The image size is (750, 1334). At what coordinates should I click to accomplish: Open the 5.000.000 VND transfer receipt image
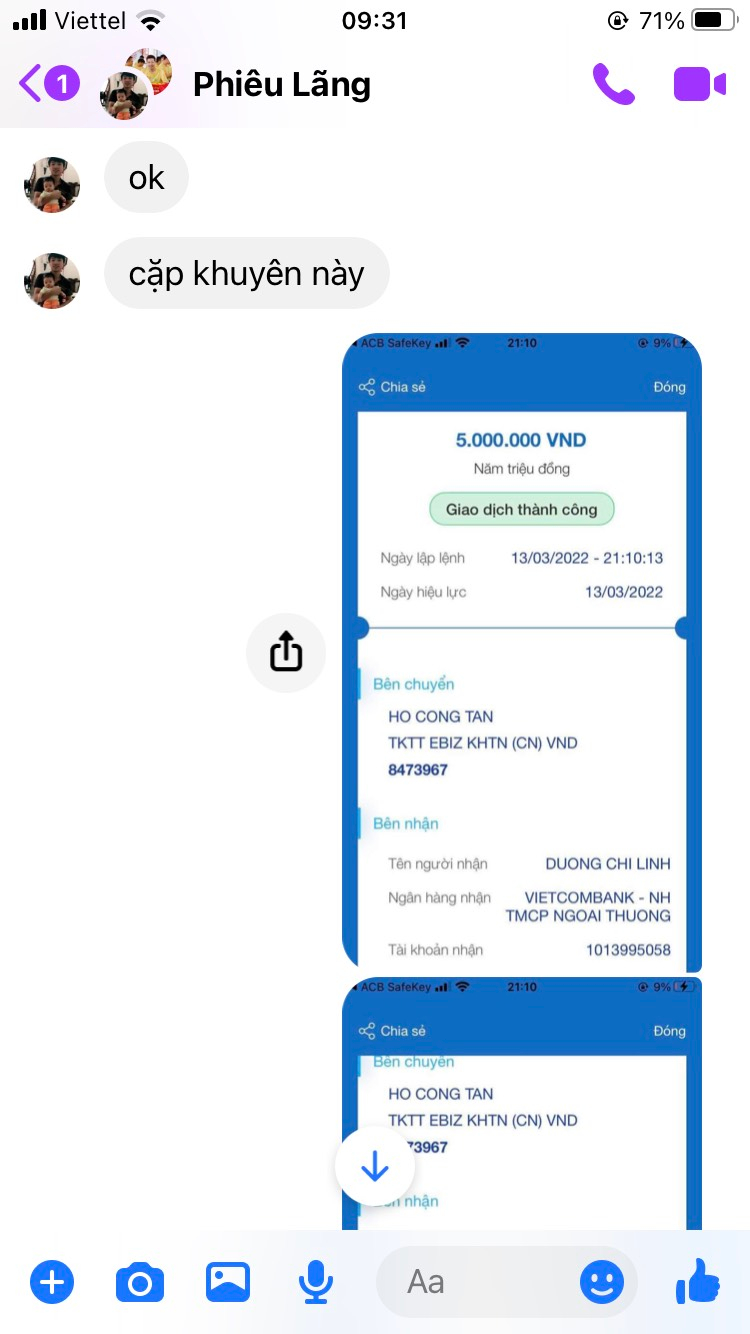pyautogui.click(x=521, y=652)
